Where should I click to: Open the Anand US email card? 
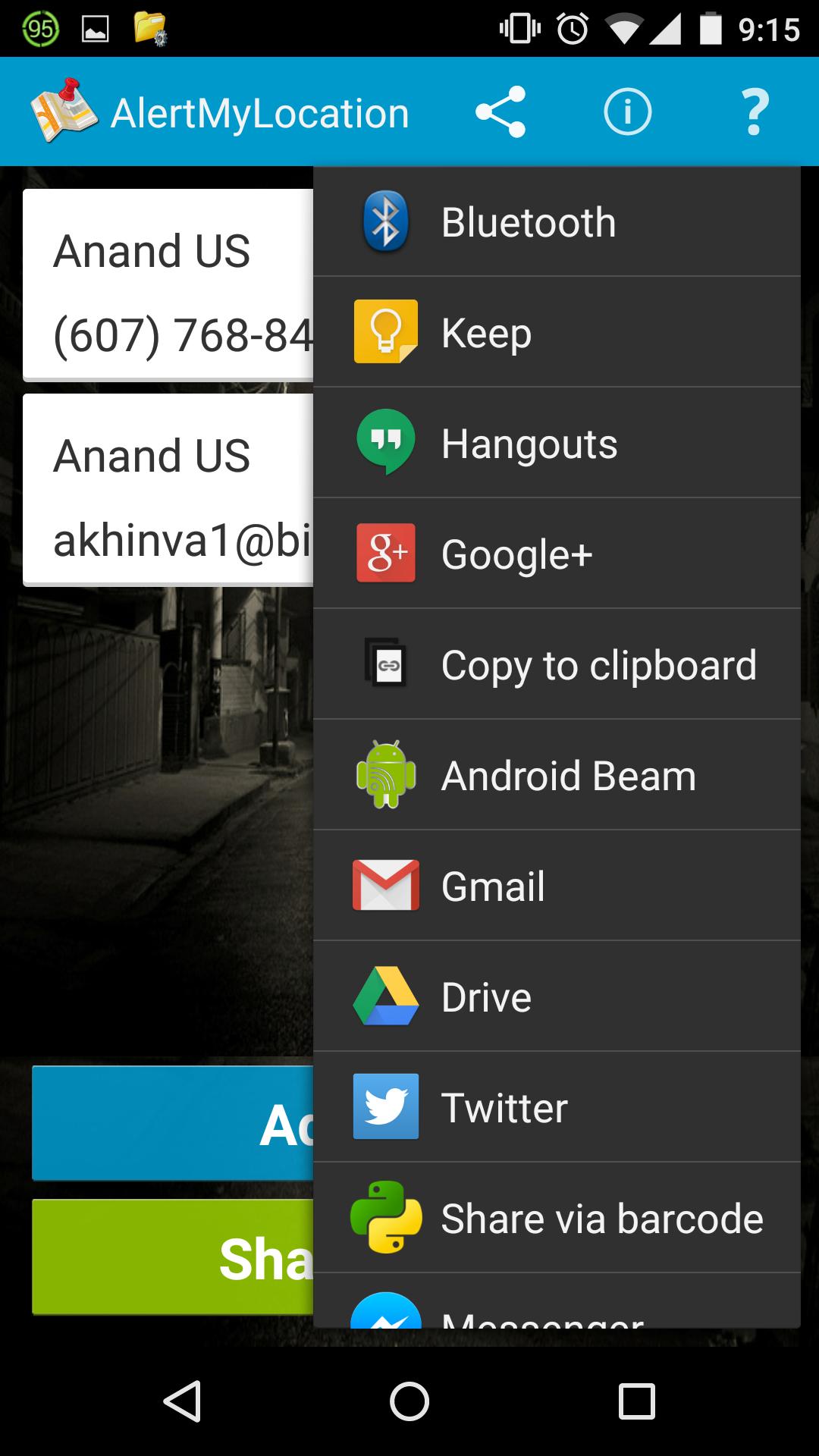pyautogui.click(x=168, y=490)
